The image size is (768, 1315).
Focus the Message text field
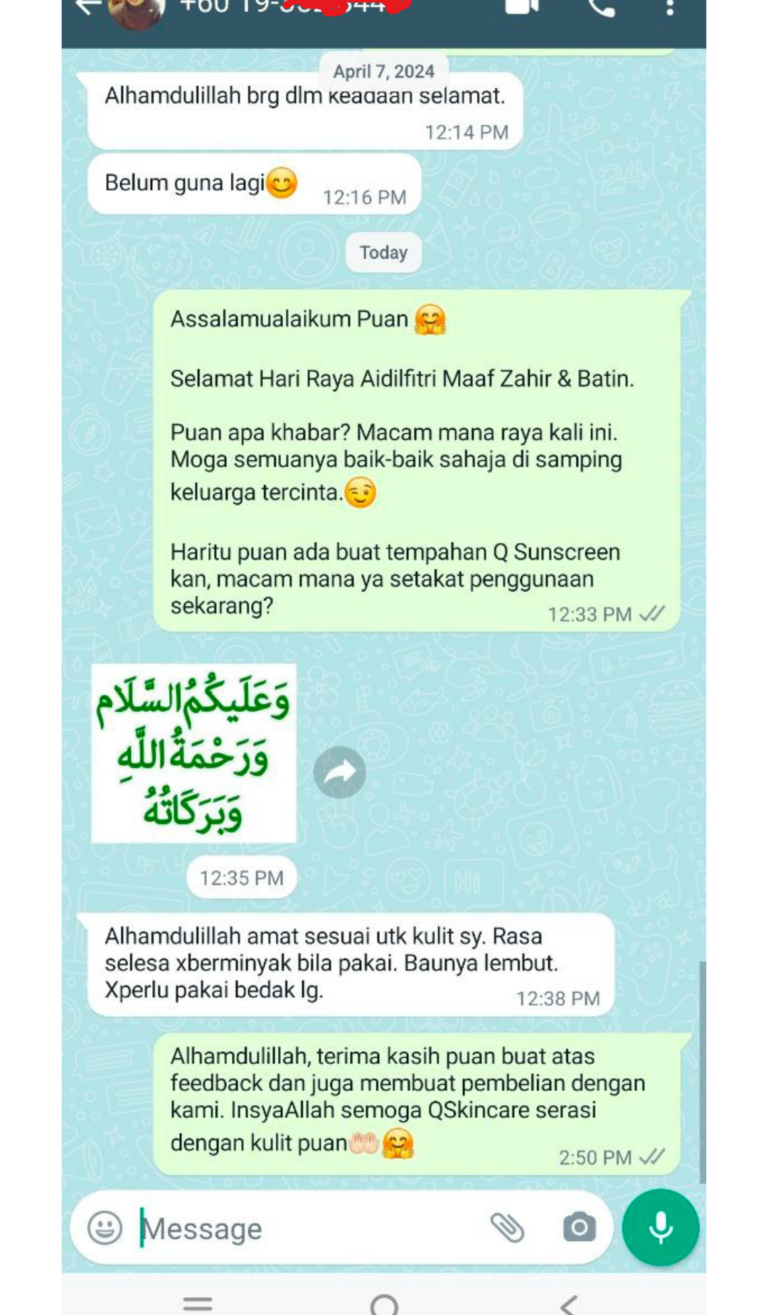click(x=300, y=1228)
